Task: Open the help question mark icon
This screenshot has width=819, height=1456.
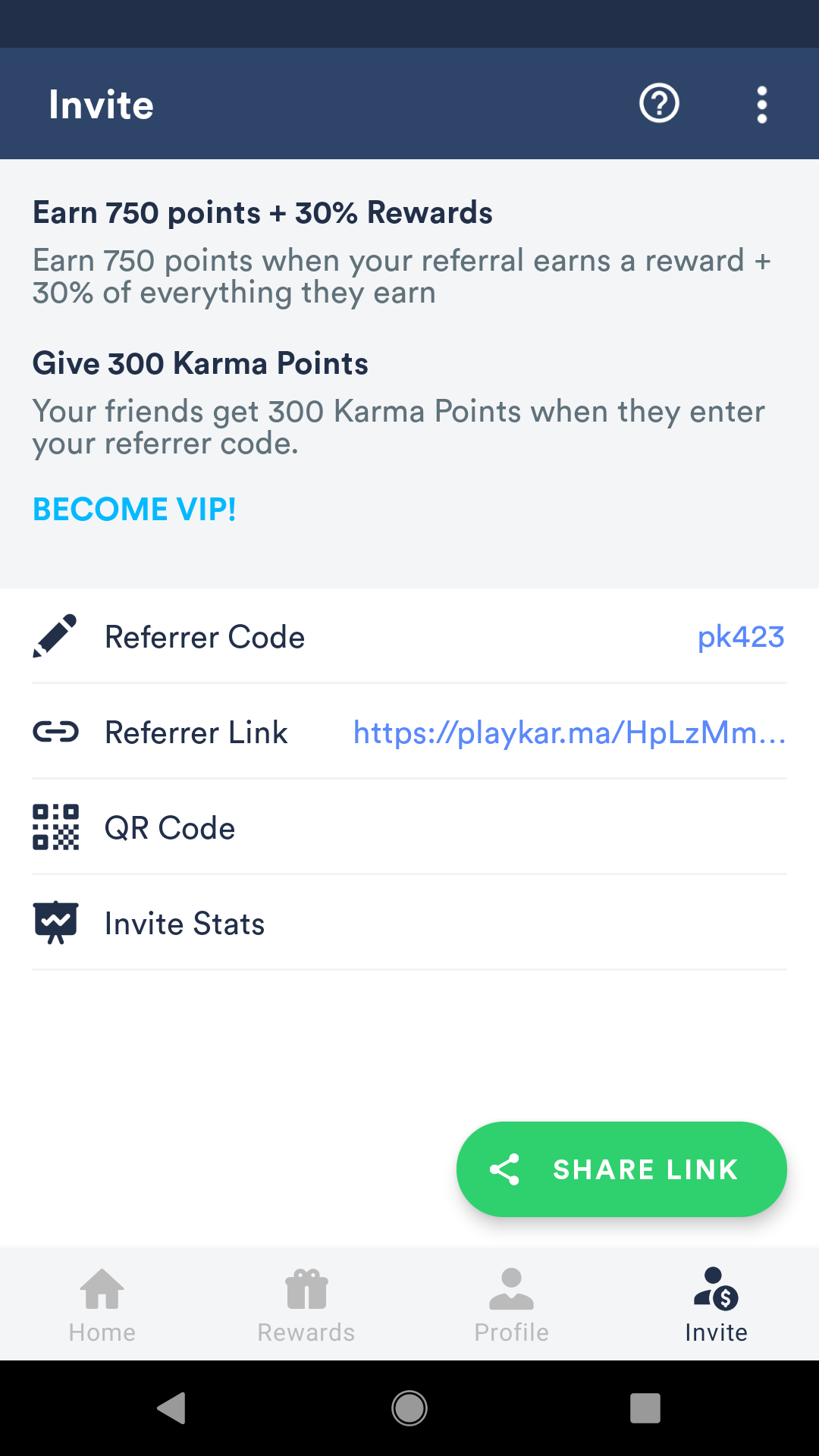Action: [x=659, y=103]
